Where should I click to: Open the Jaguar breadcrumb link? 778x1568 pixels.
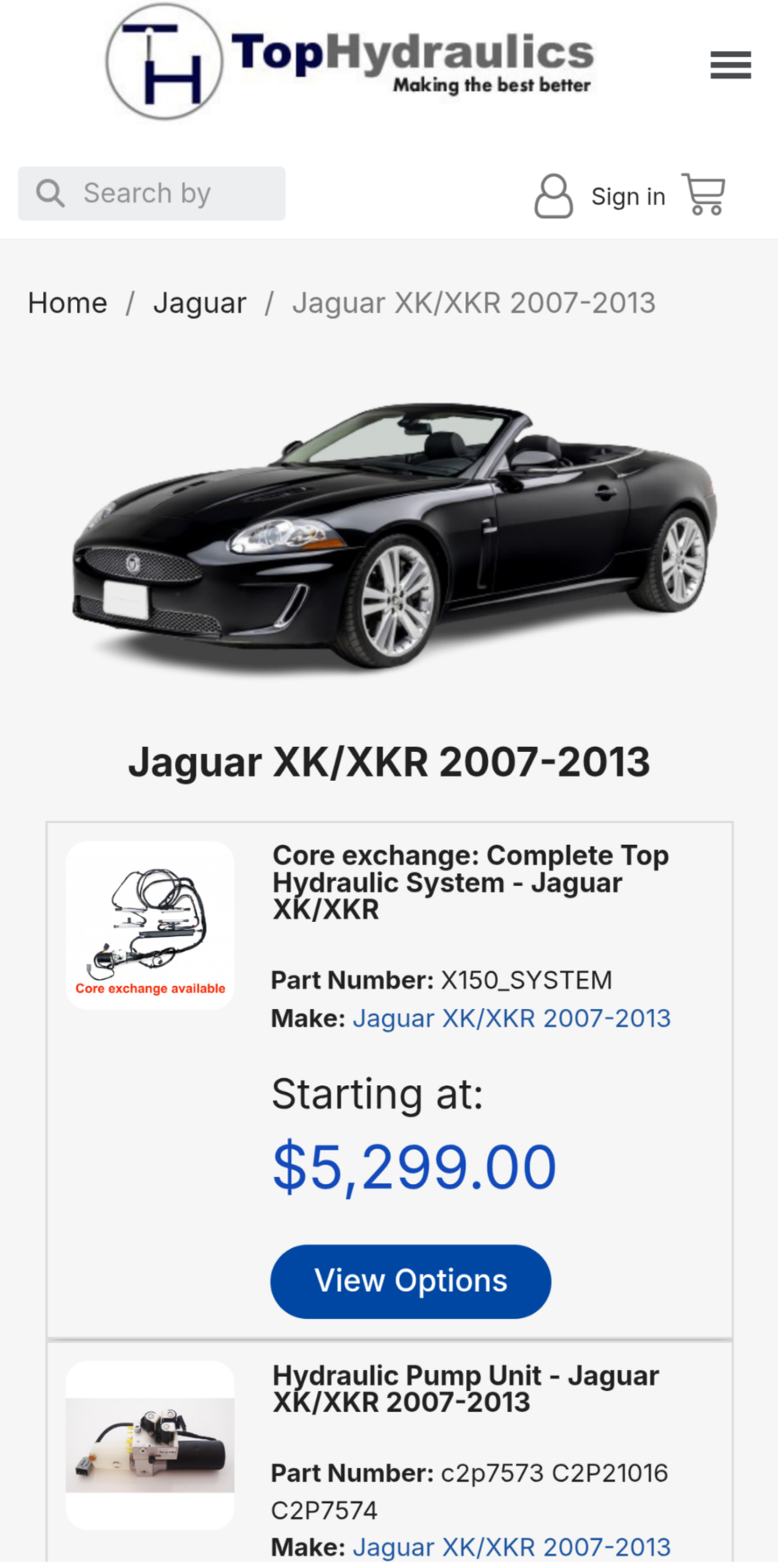tap(199, 303)
